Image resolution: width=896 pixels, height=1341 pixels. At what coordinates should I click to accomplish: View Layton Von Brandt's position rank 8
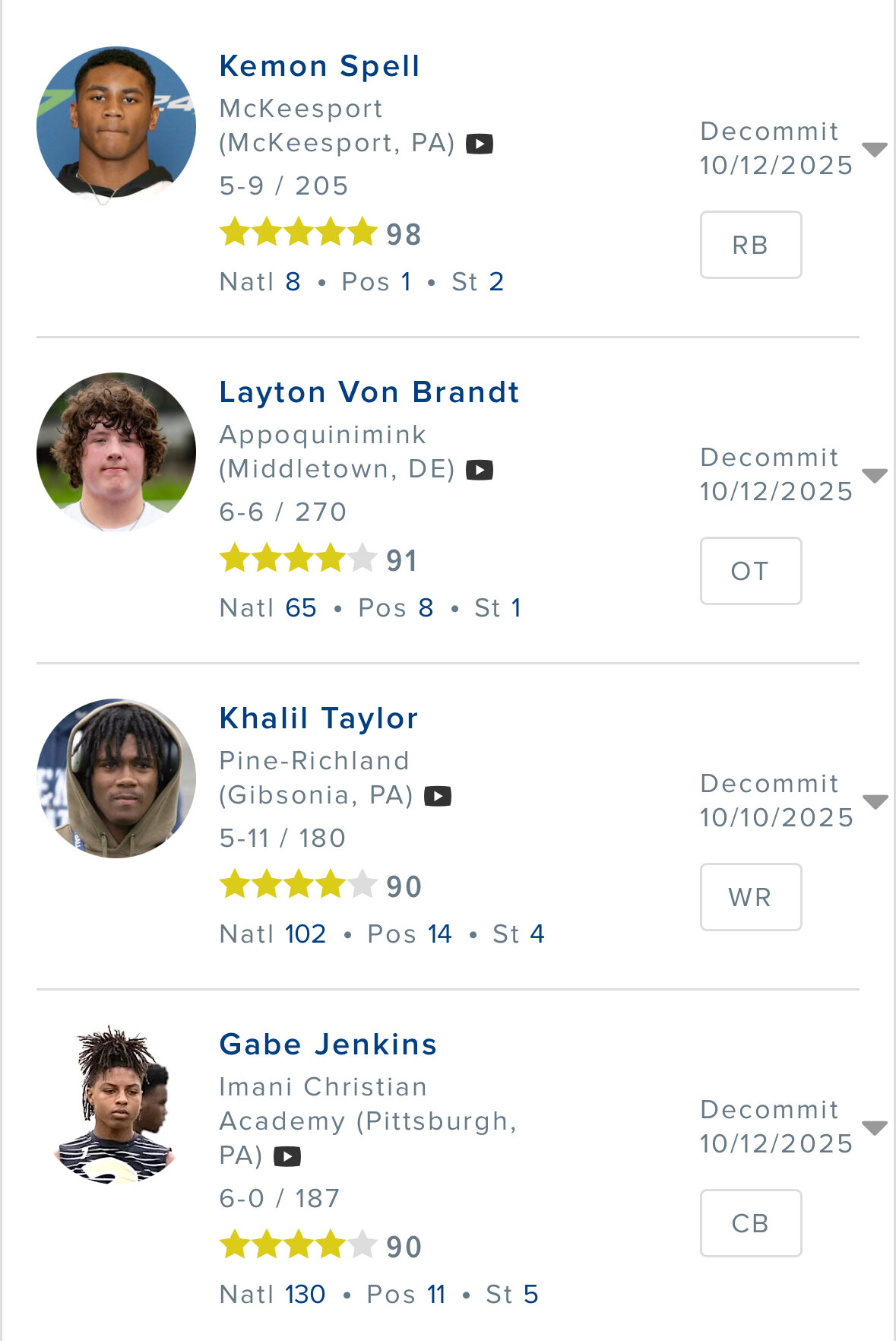[x=426, y=608]
